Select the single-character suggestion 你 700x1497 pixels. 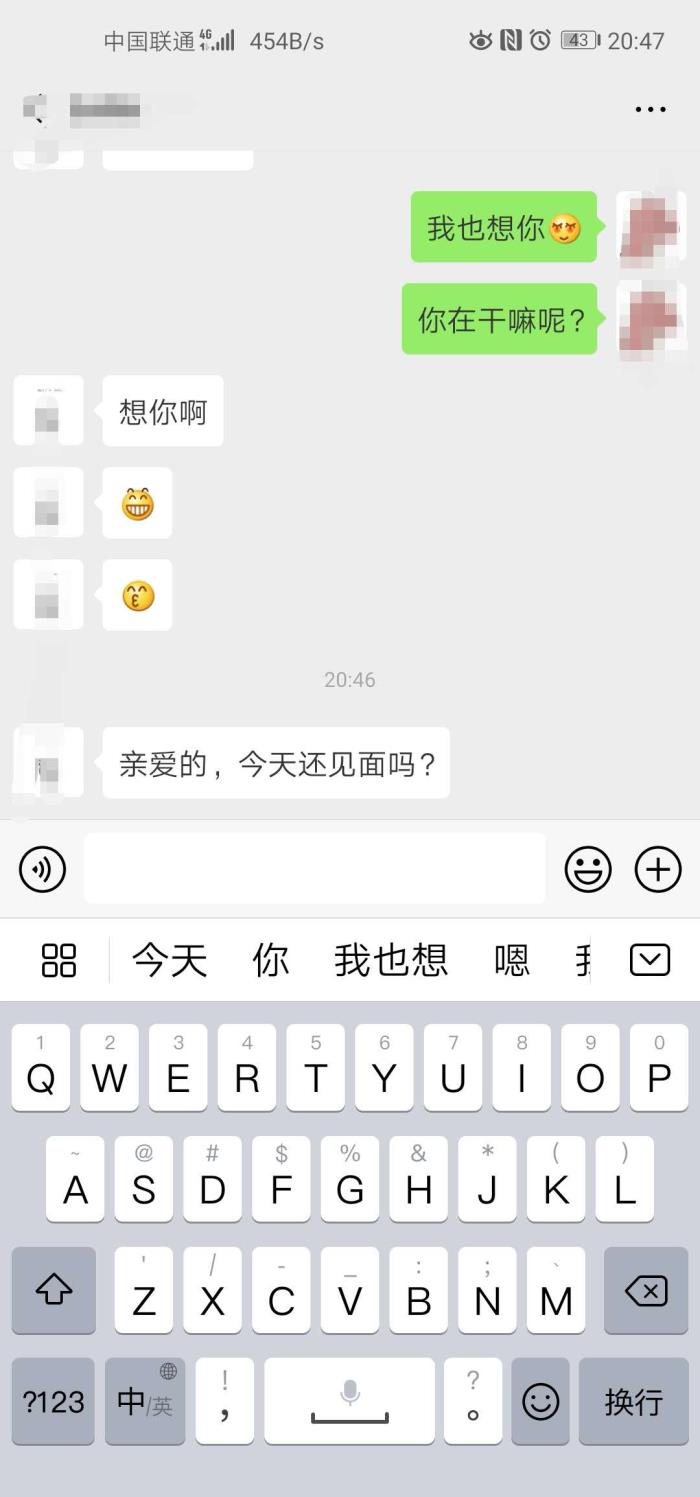click(x=270, y=961)
